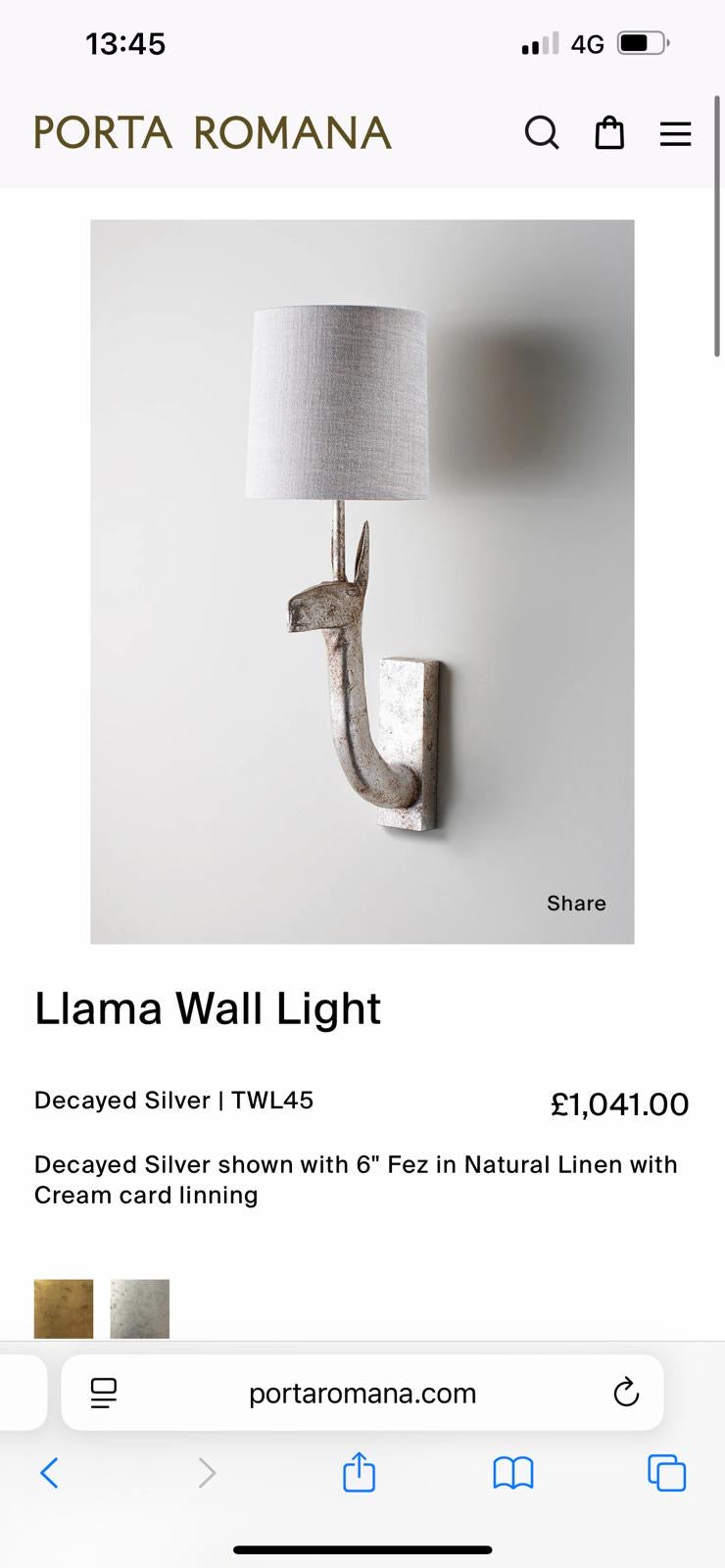Go back to previous page

point(49,1472)
